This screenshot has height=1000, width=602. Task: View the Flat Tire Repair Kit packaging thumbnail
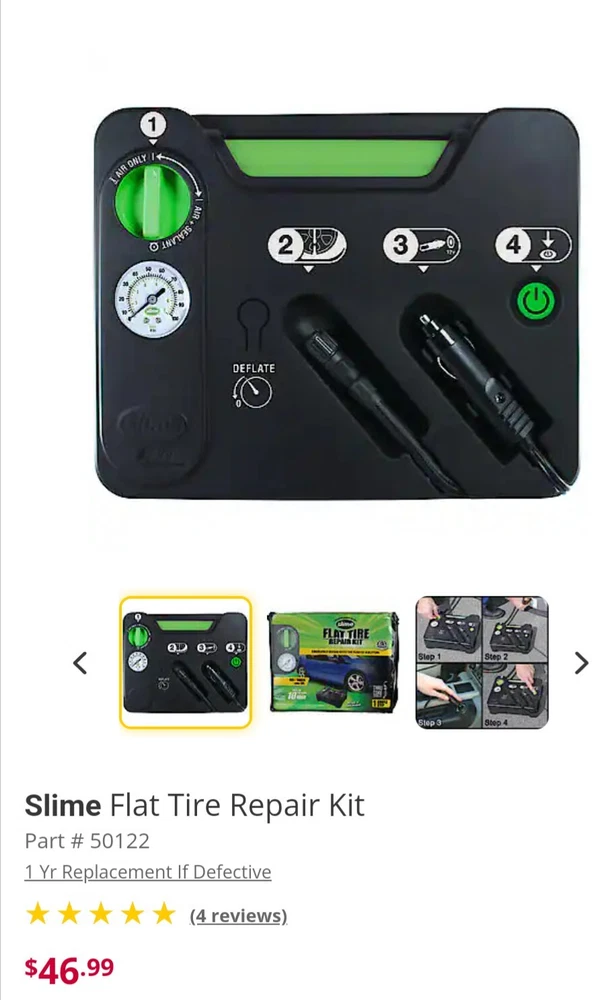333,662
